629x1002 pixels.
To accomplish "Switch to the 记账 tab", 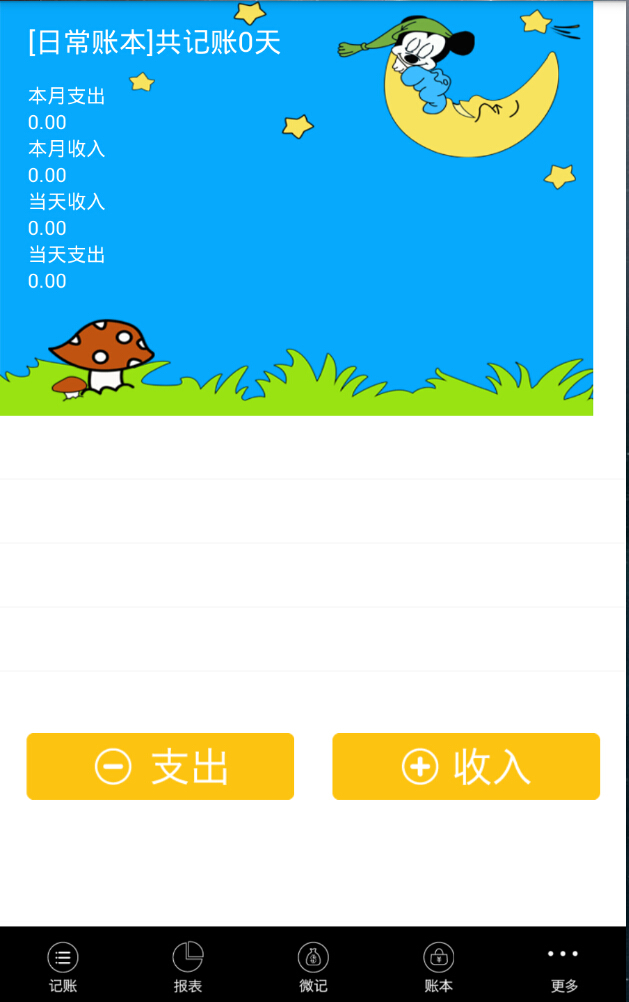I will 63,966.
